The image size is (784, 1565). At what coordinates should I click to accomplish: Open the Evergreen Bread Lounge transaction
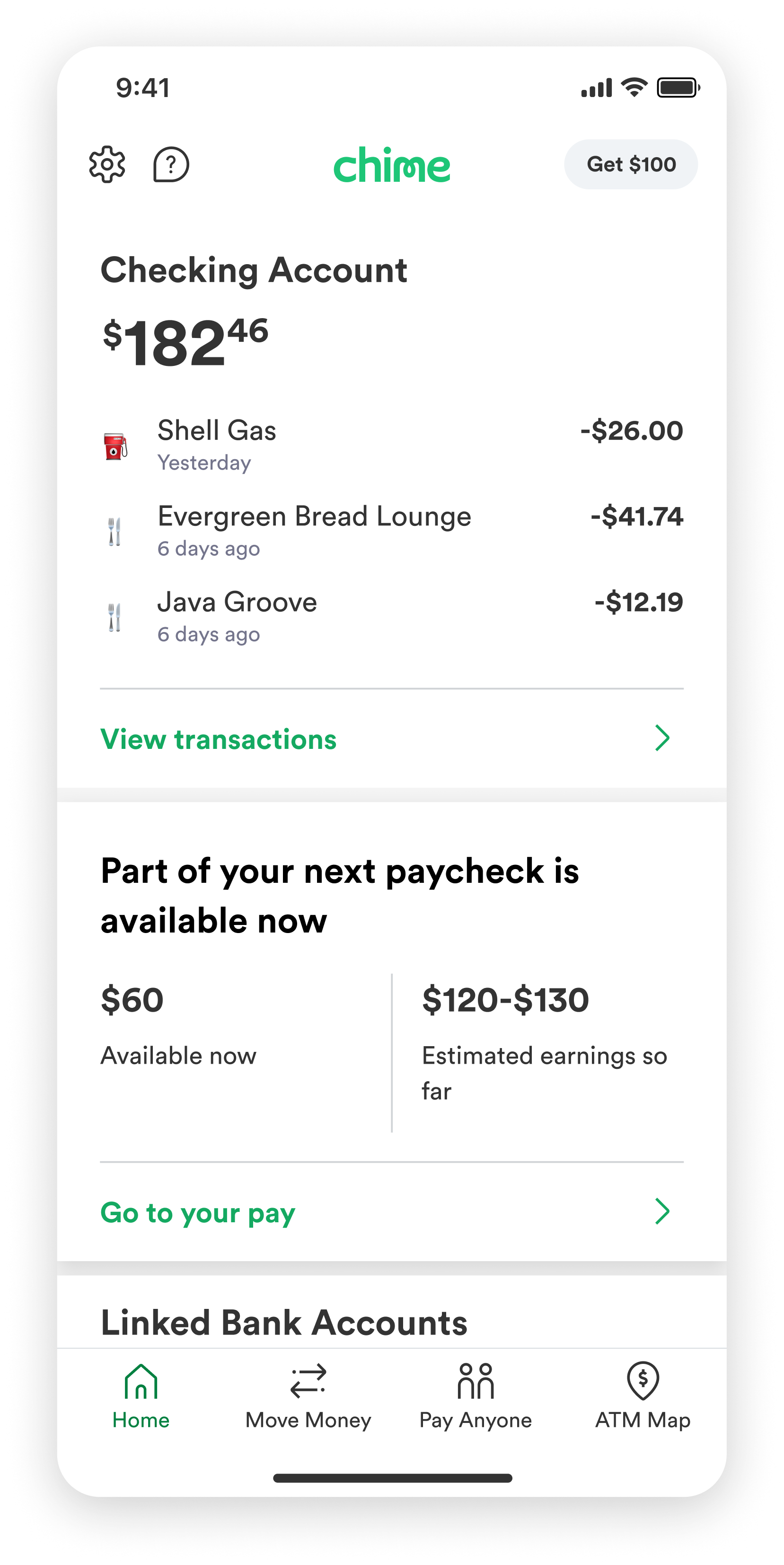coord(391,530)
